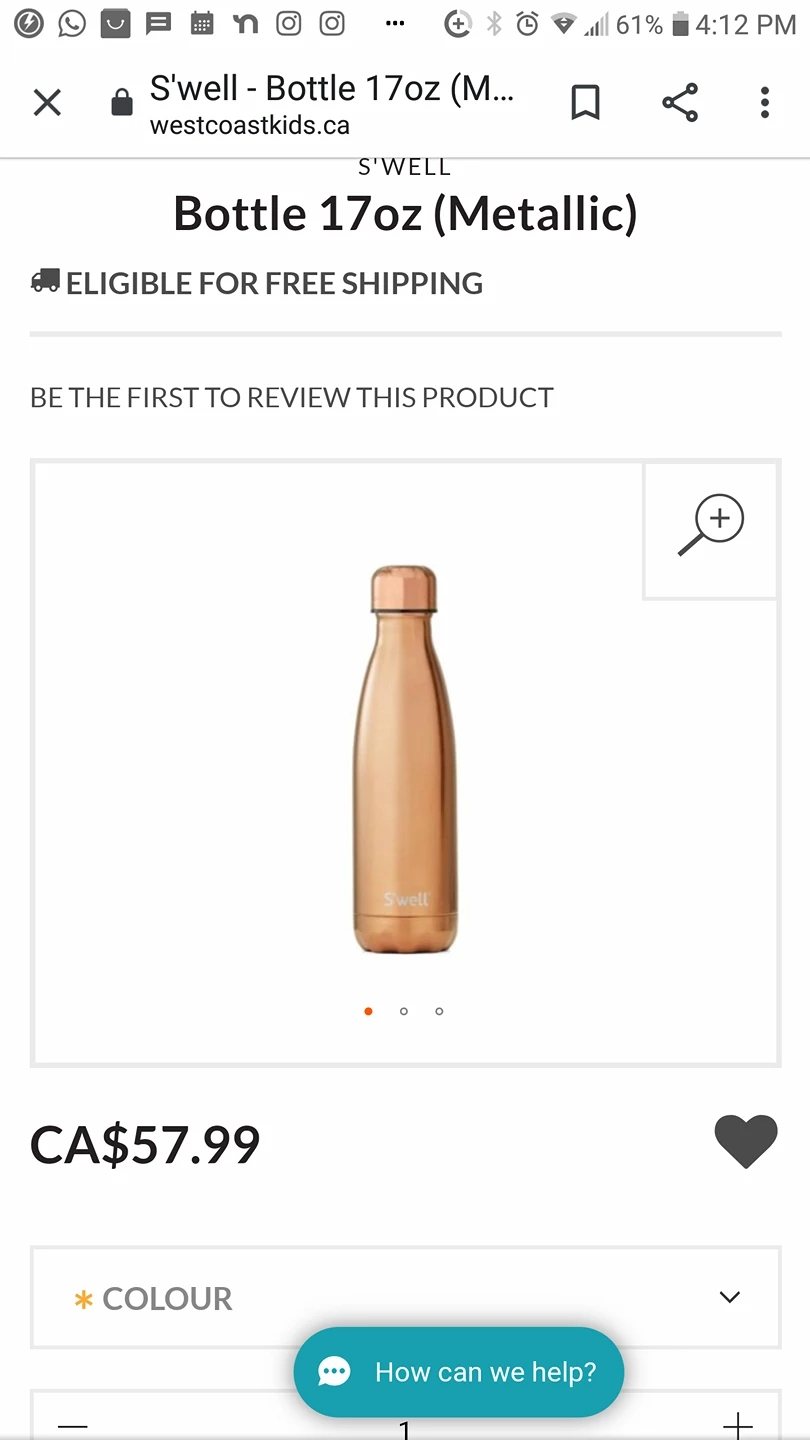Select the third image carousel dot
This screenshot has height=1440, width=810.
click(x=439, y=1011)
